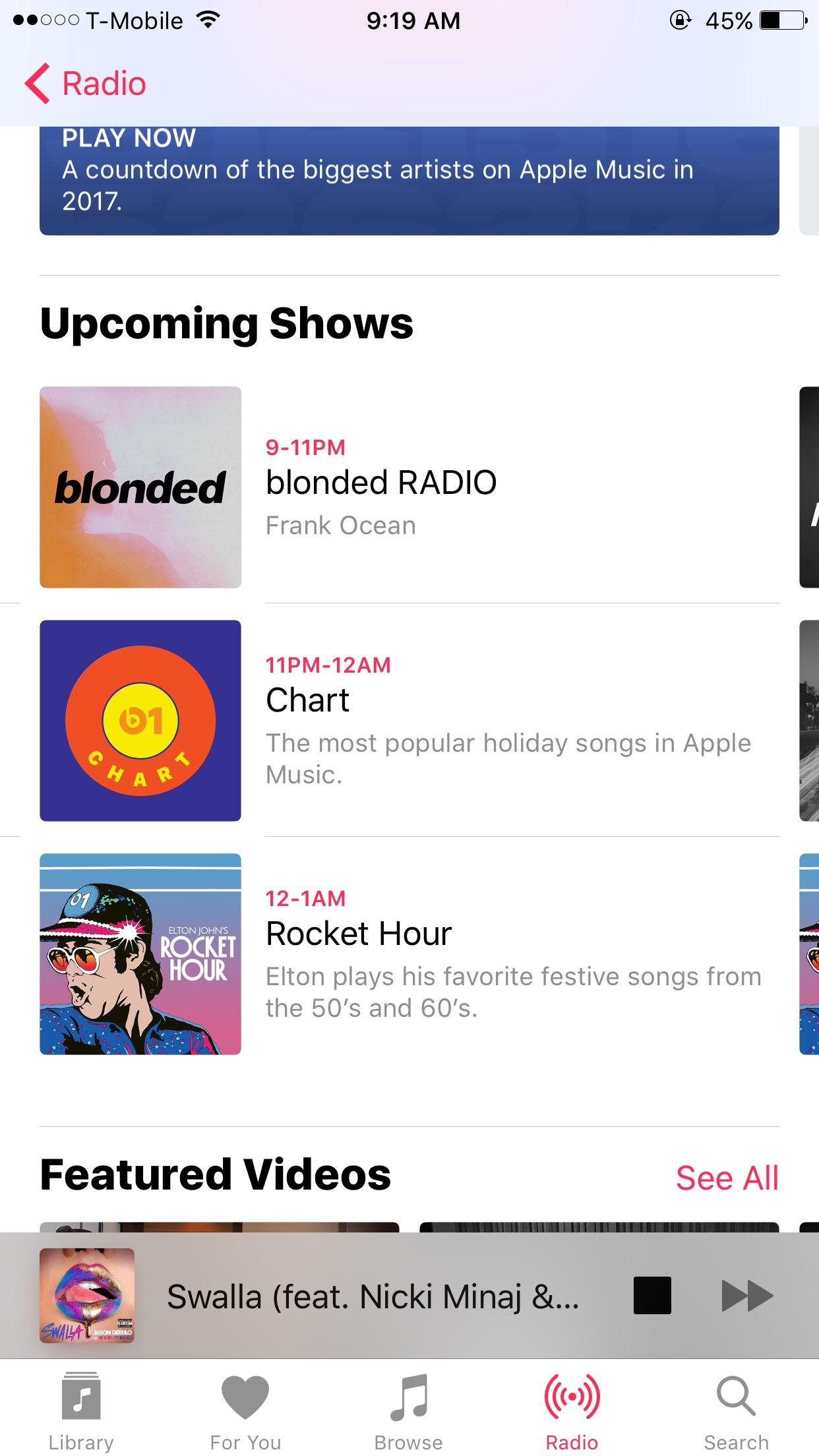
Task: Tap the Wi-Fi symbol in the status bar
Action: click(x=207, y=20)
